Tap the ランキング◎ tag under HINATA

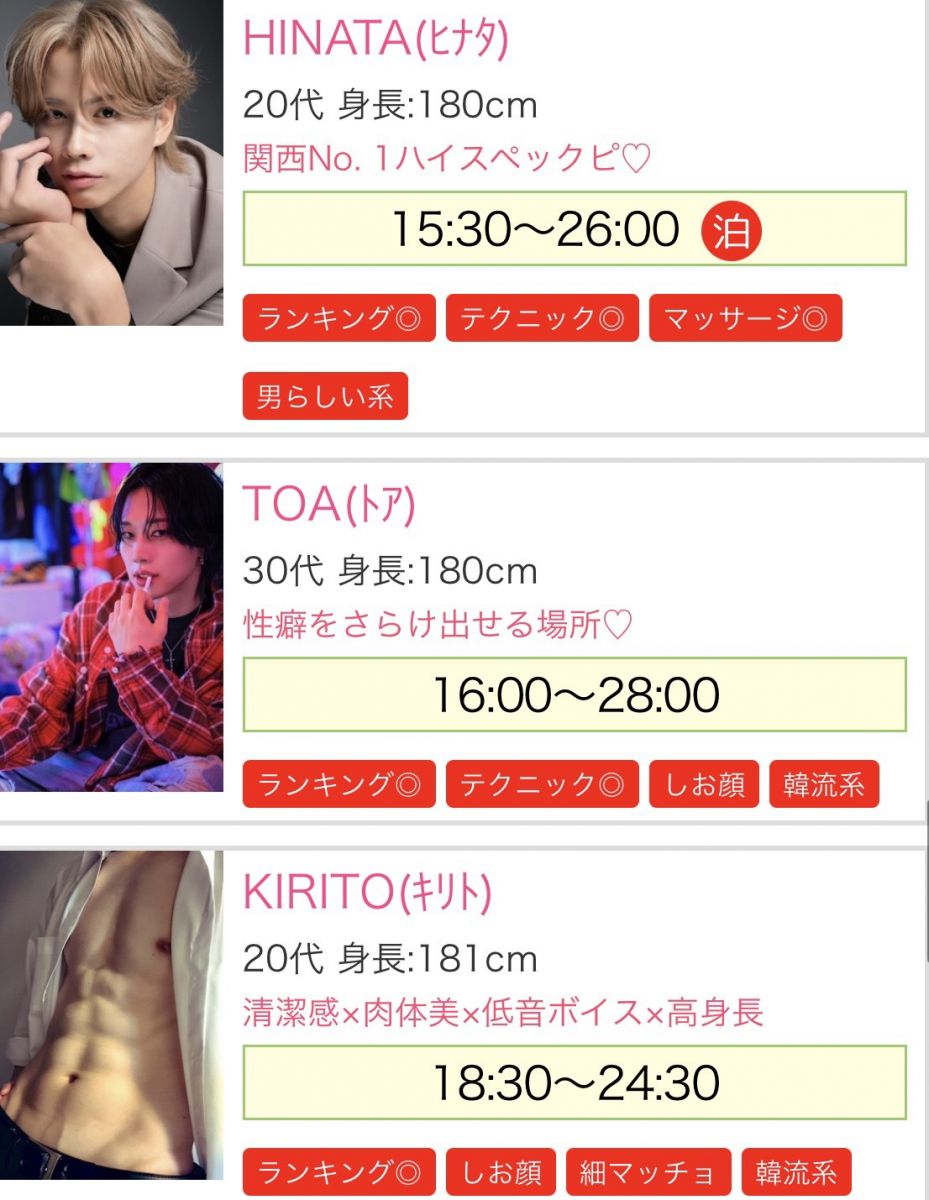point(339,318)
